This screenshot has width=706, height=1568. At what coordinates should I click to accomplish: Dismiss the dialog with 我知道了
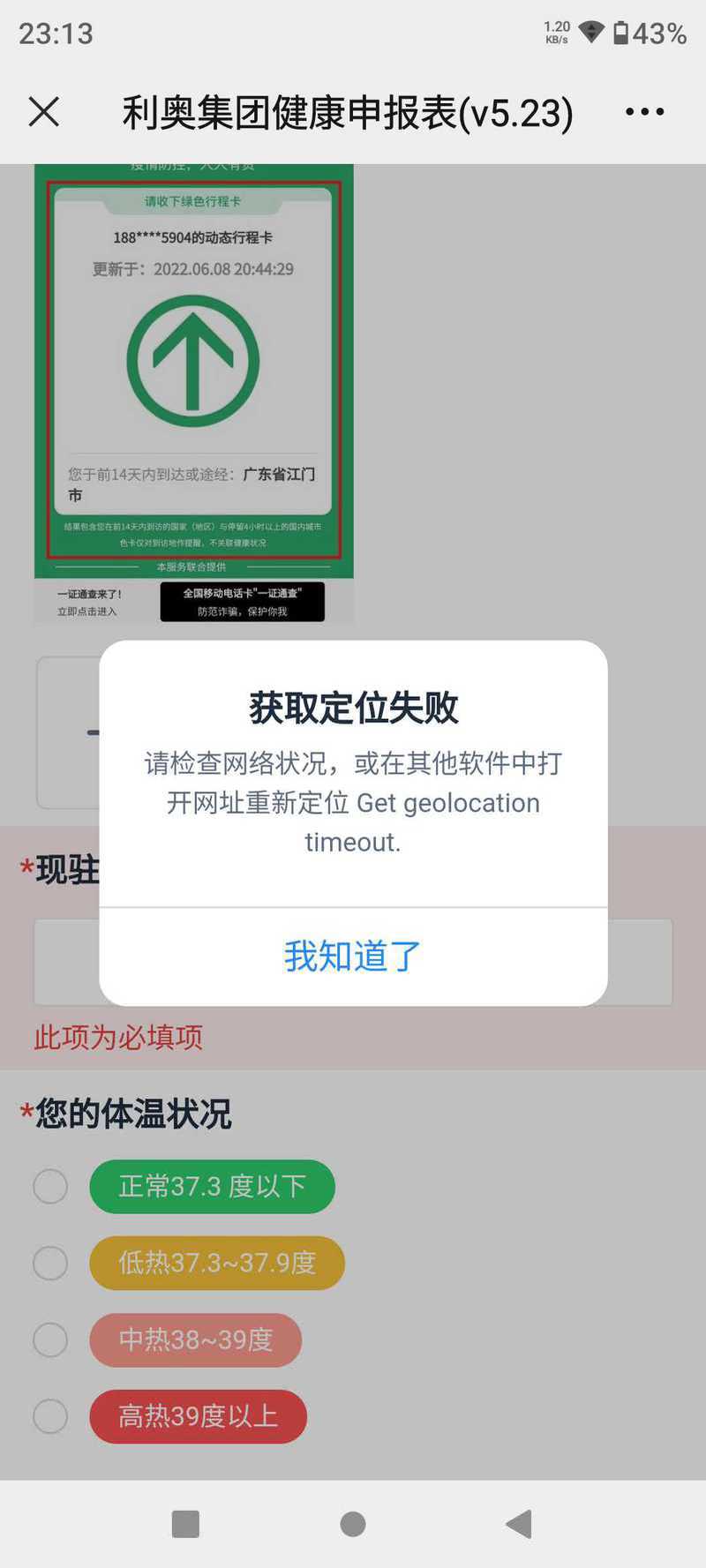(353, 957)
